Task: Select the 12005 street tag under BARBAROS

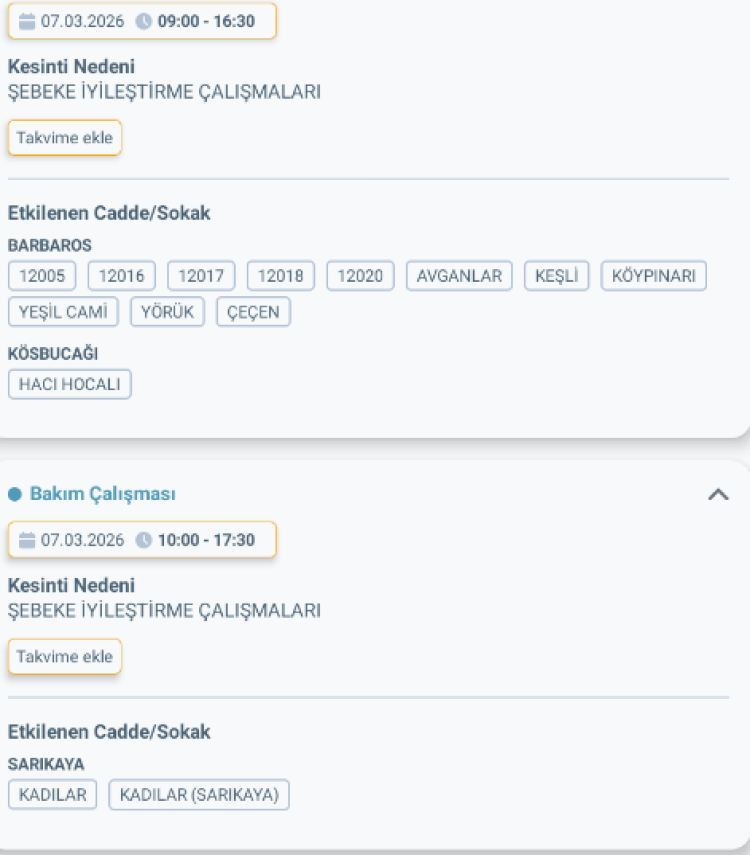Action: [41, 275]
